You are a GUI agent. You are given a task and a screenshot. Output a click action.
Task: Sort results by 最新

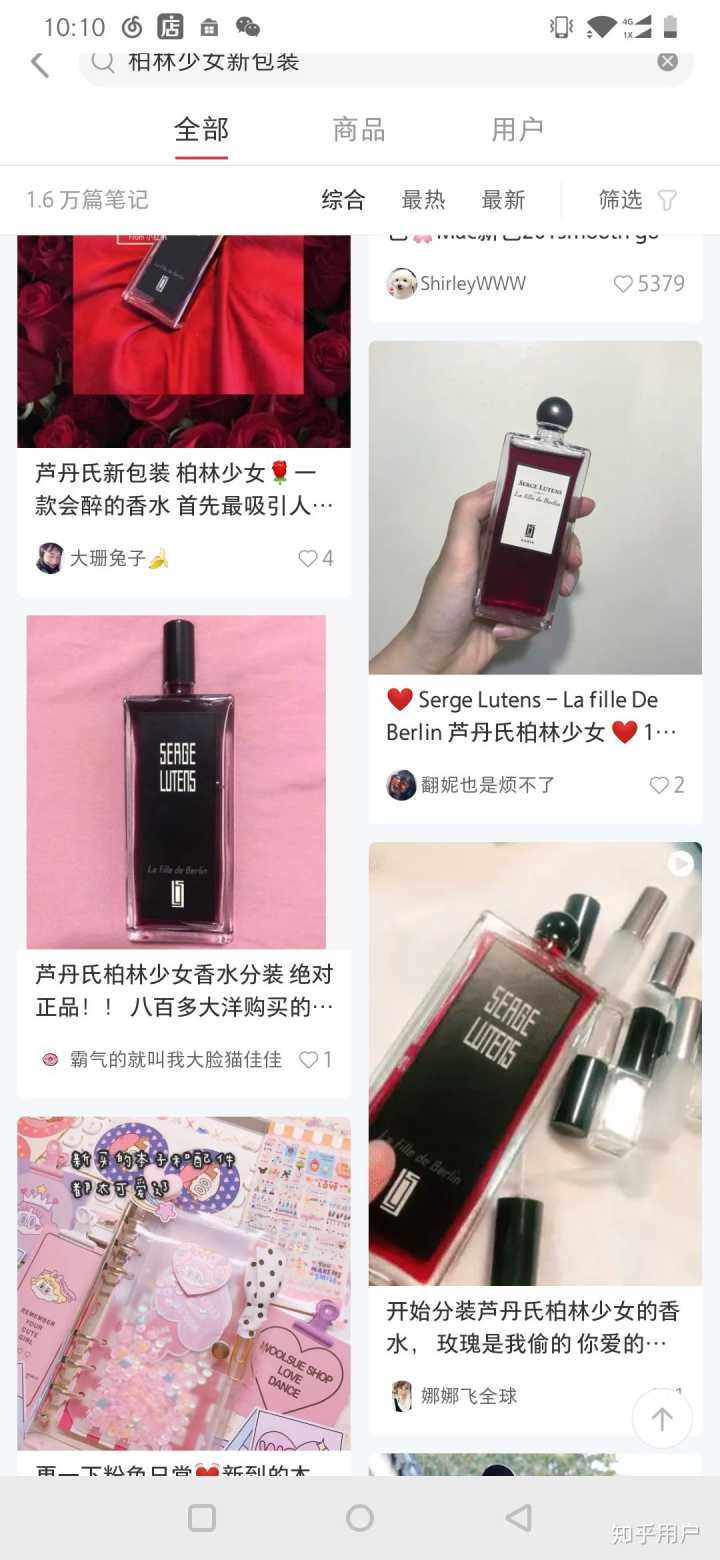(503, 200)
